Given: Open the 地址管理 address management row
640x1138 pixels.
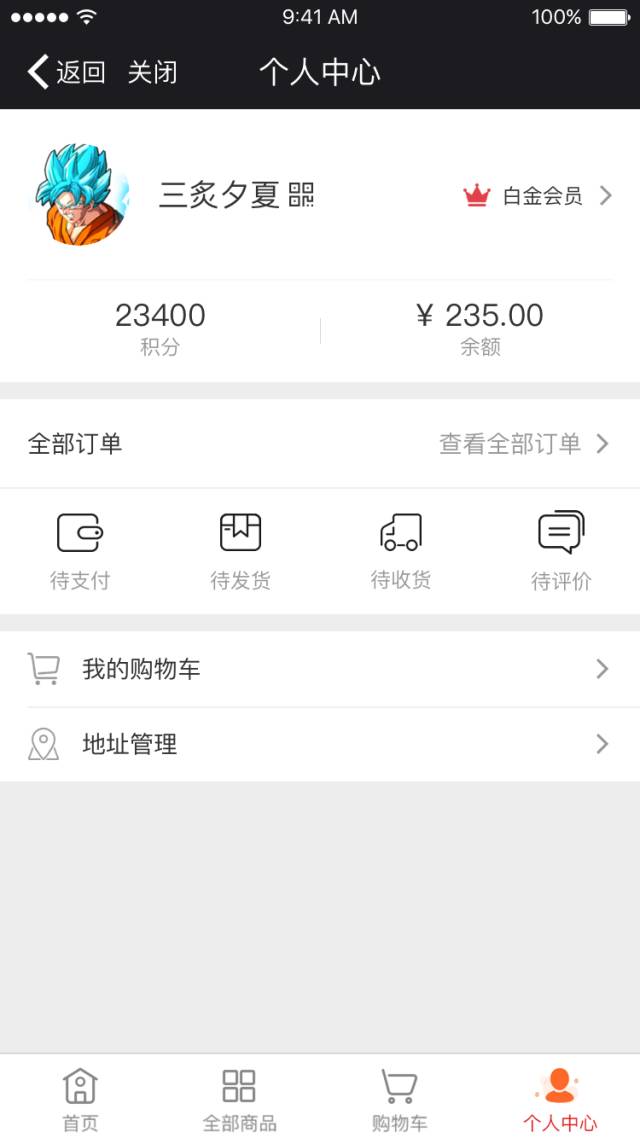Looking at the screenshot, I should pyautogui.click(x=320, y=744).
